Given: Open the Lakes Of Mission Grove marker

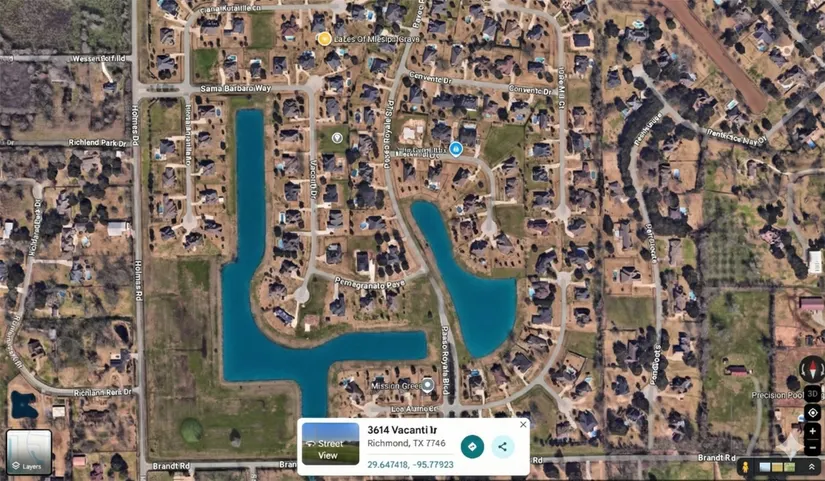Looking at the screenshot, I should coord(324,38).
